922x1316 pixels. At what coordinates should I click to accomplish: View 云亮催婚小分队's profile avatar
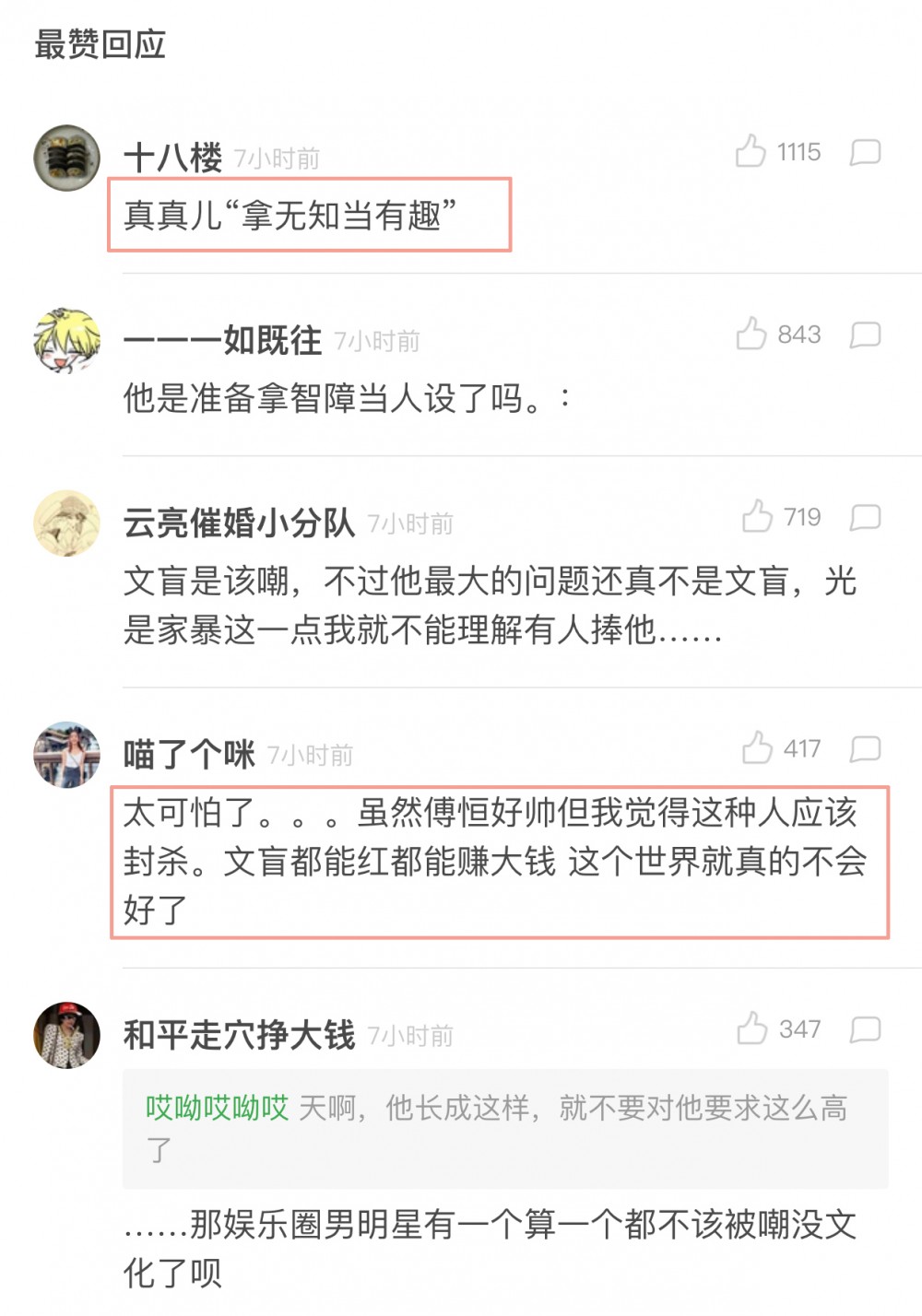point(66,523)
